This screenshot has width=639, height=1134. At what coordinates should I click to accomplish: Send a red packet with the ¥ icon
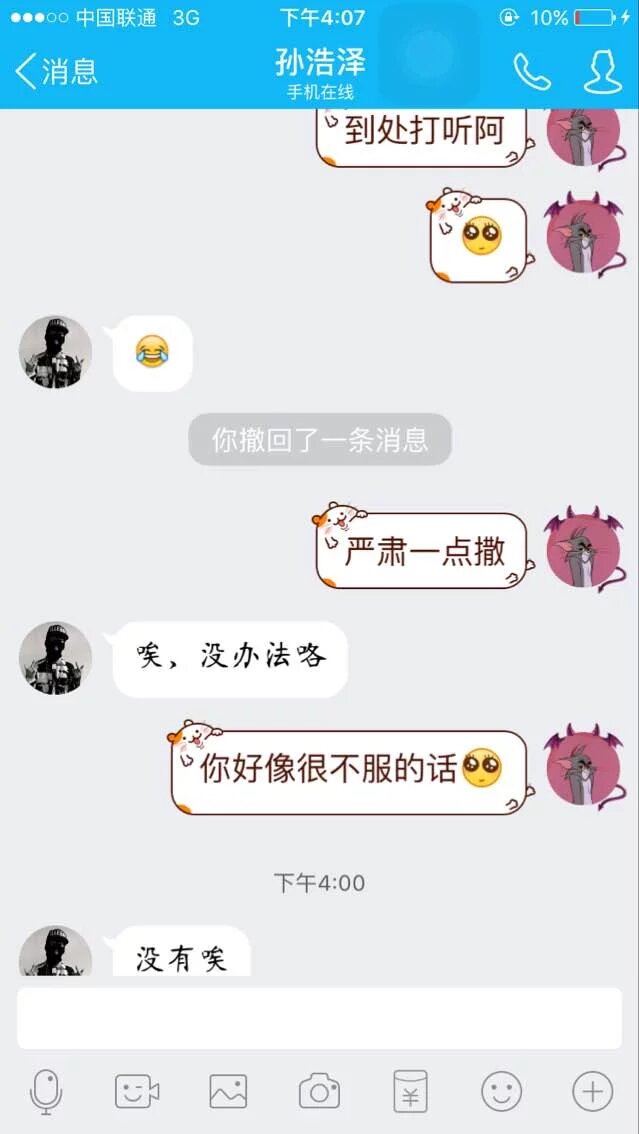[x=410, y=1092]
